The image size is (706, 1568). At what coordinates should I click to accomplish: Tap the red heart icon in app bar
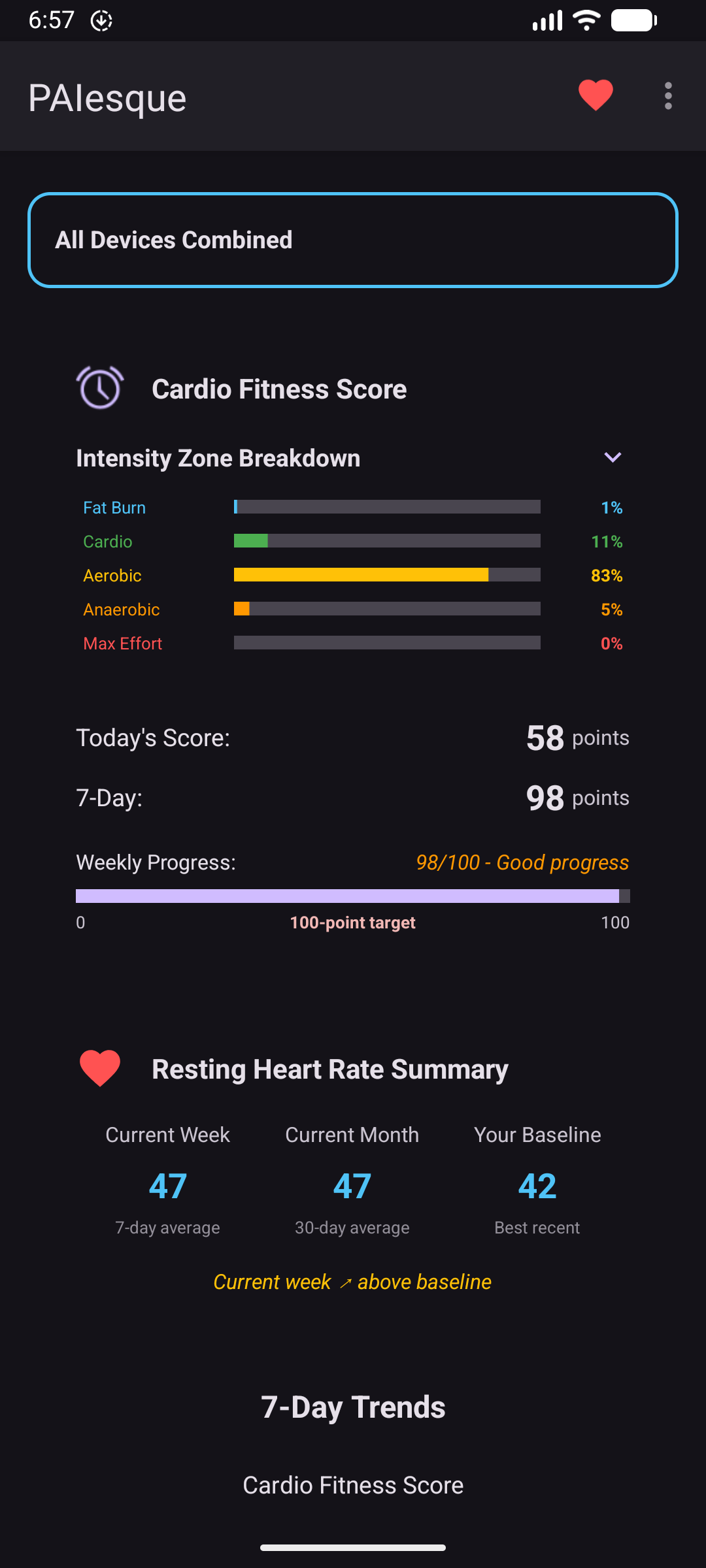(596, 95)
